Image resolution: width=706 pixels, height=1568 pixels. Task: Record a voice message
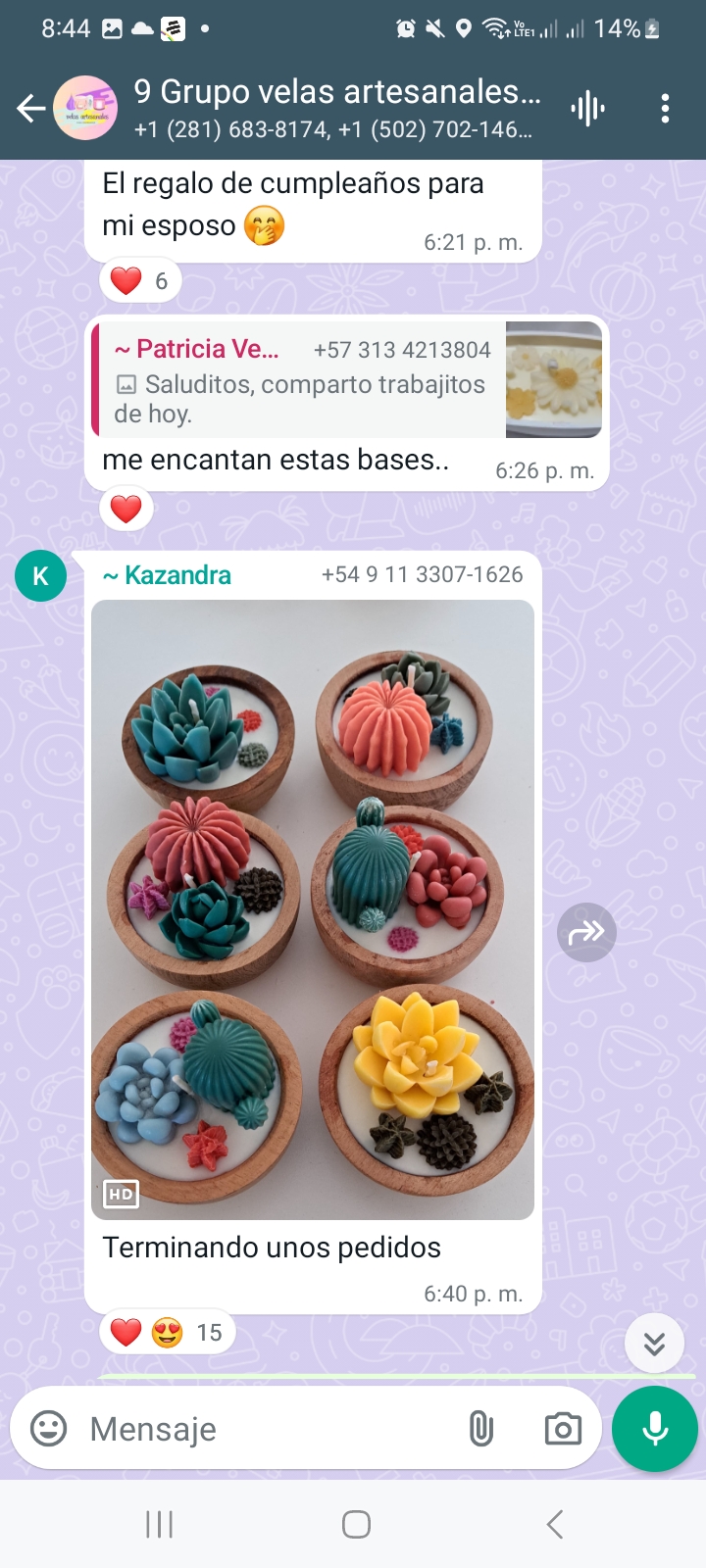[654, 1429]
